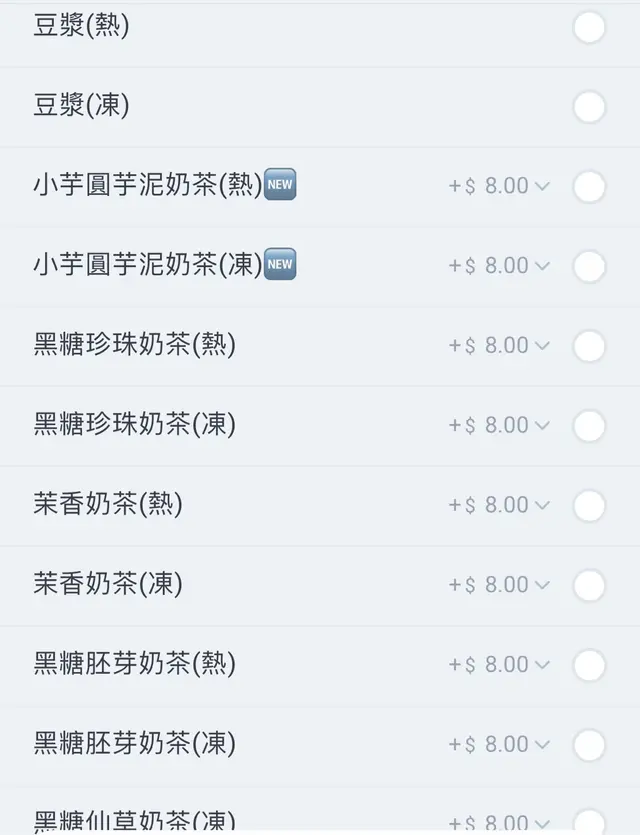The width and height of the screenshot is (640, 835).
Task: Select 豆漿(熱) option
Action: 589,27
